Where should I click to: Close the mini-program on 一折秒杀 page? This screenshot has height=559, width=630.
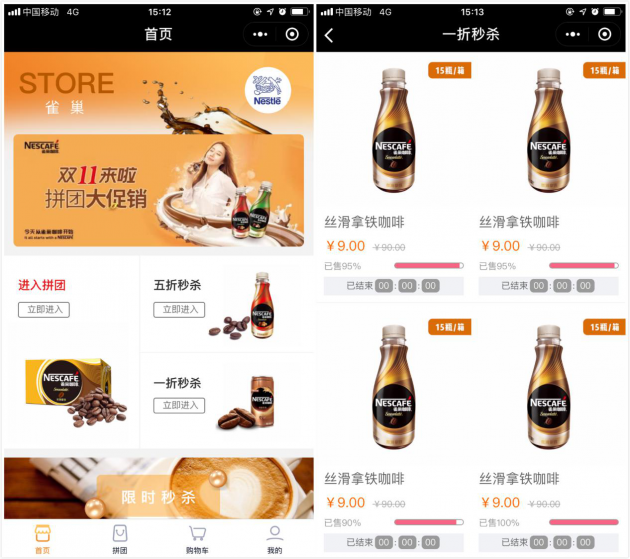(605, 34)
